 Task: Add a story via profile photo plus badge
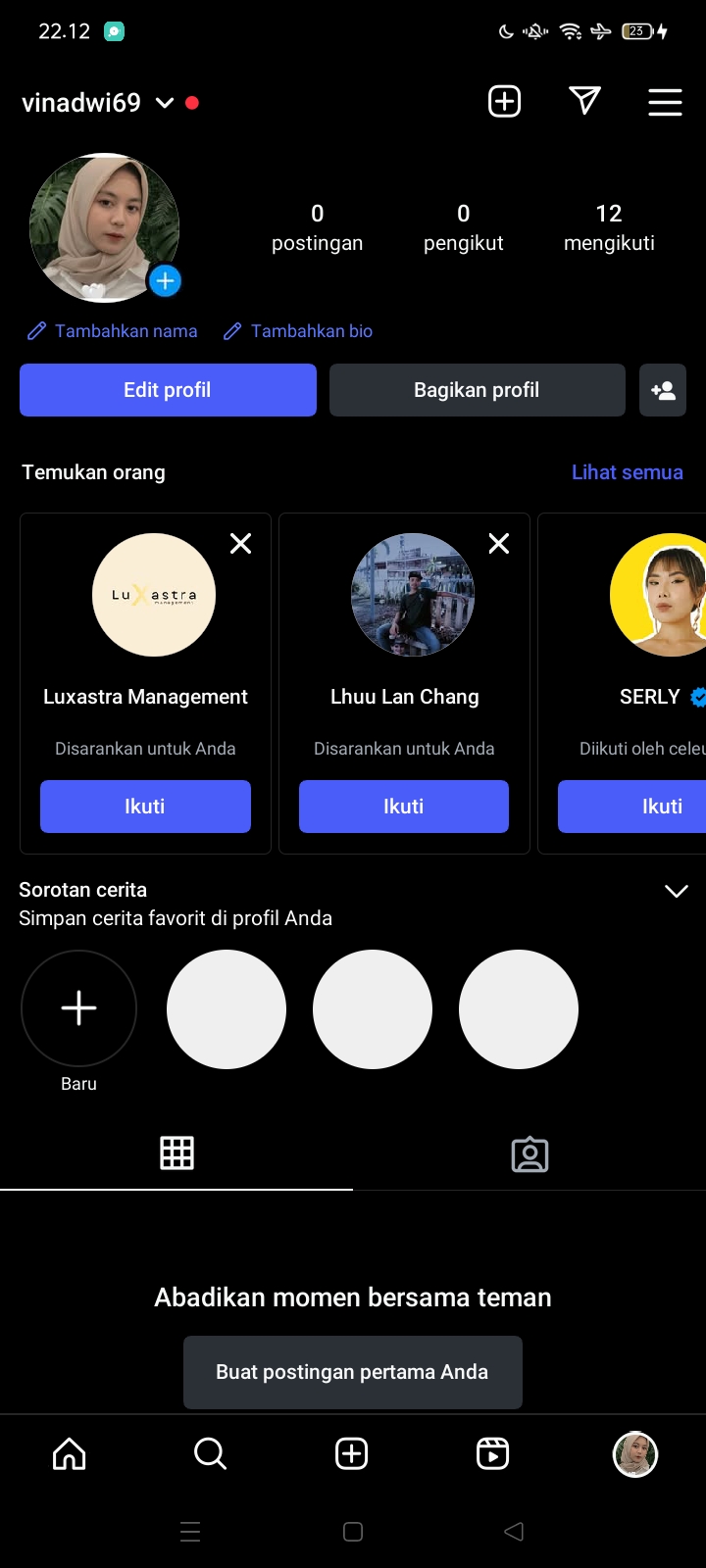(165, 281)
